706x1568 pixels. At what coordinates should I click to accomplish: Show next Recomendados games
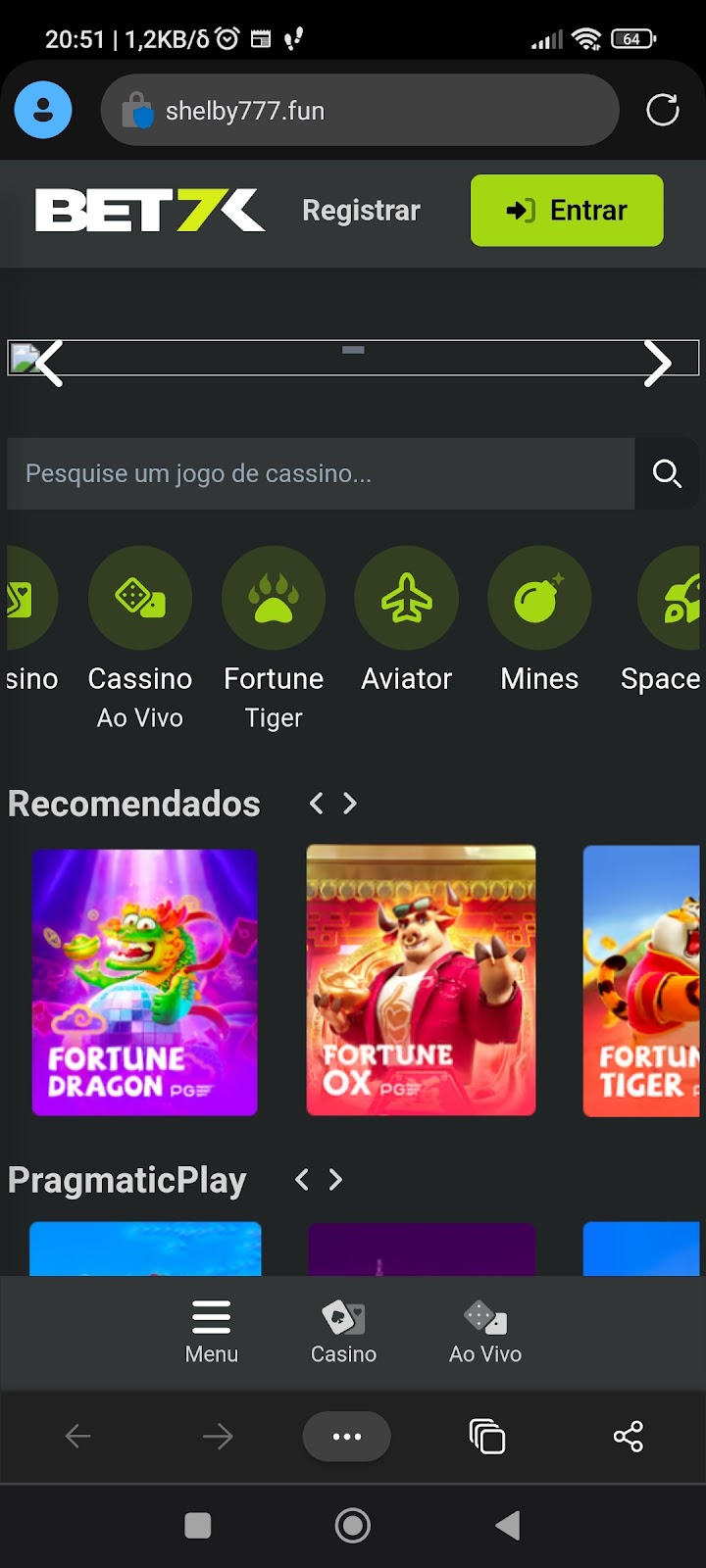(x=350, y=804)
